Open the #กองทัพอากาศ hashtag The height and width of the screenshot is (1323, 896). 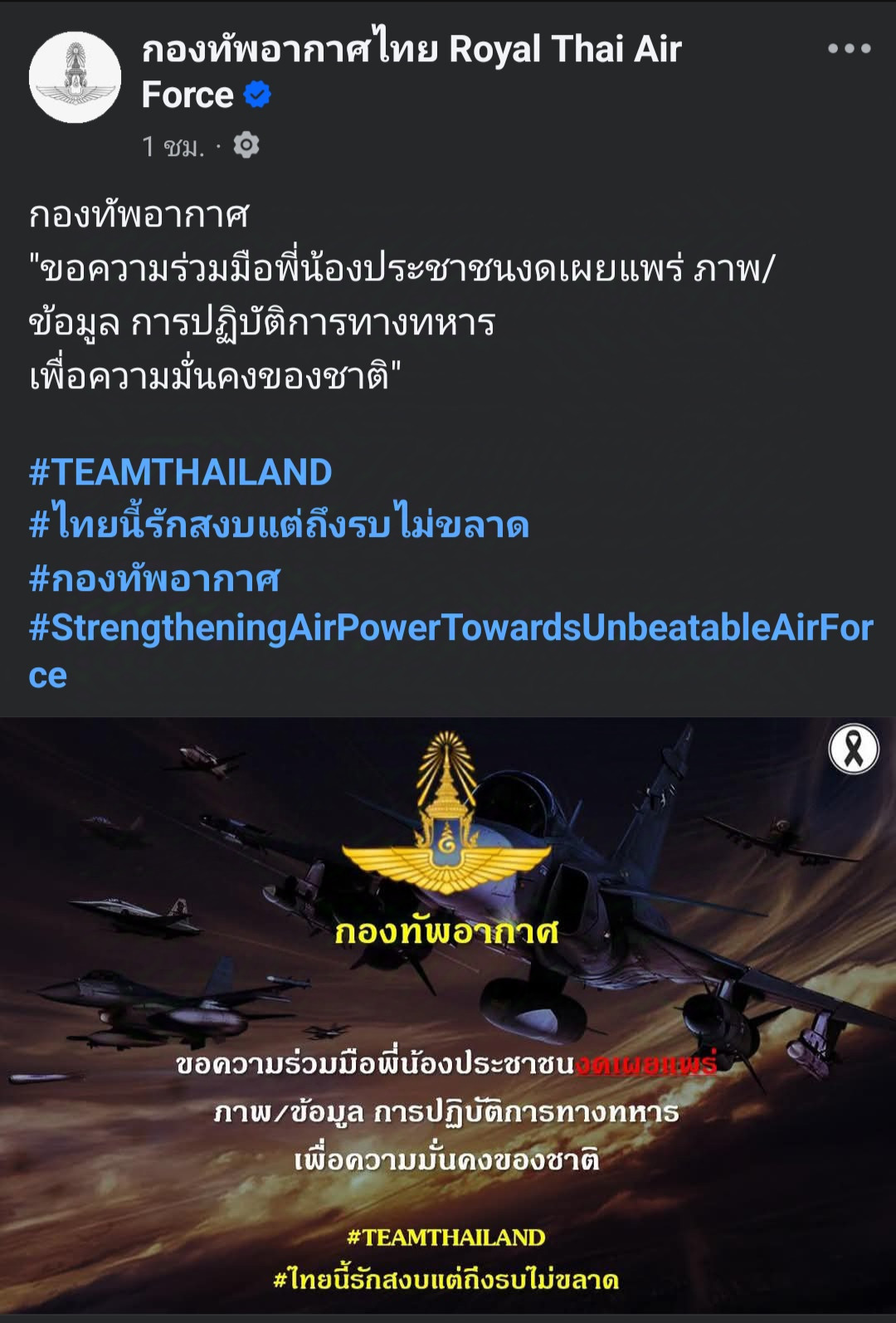(x=154, y=579)
